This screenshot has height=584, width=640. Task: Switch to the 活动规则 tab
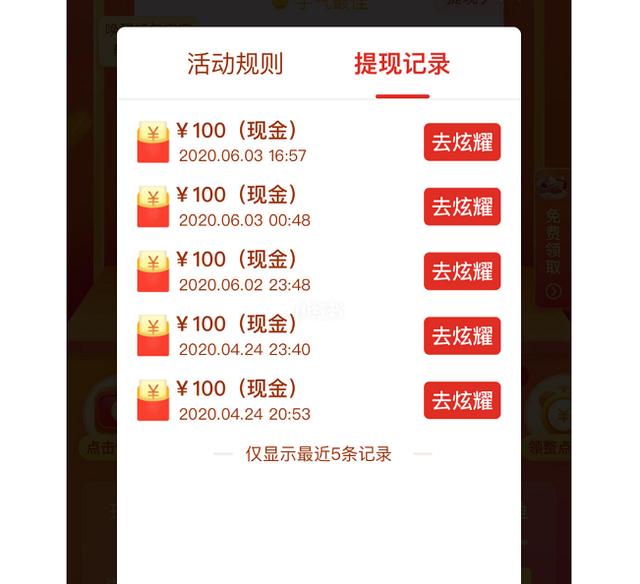[235, 65]
